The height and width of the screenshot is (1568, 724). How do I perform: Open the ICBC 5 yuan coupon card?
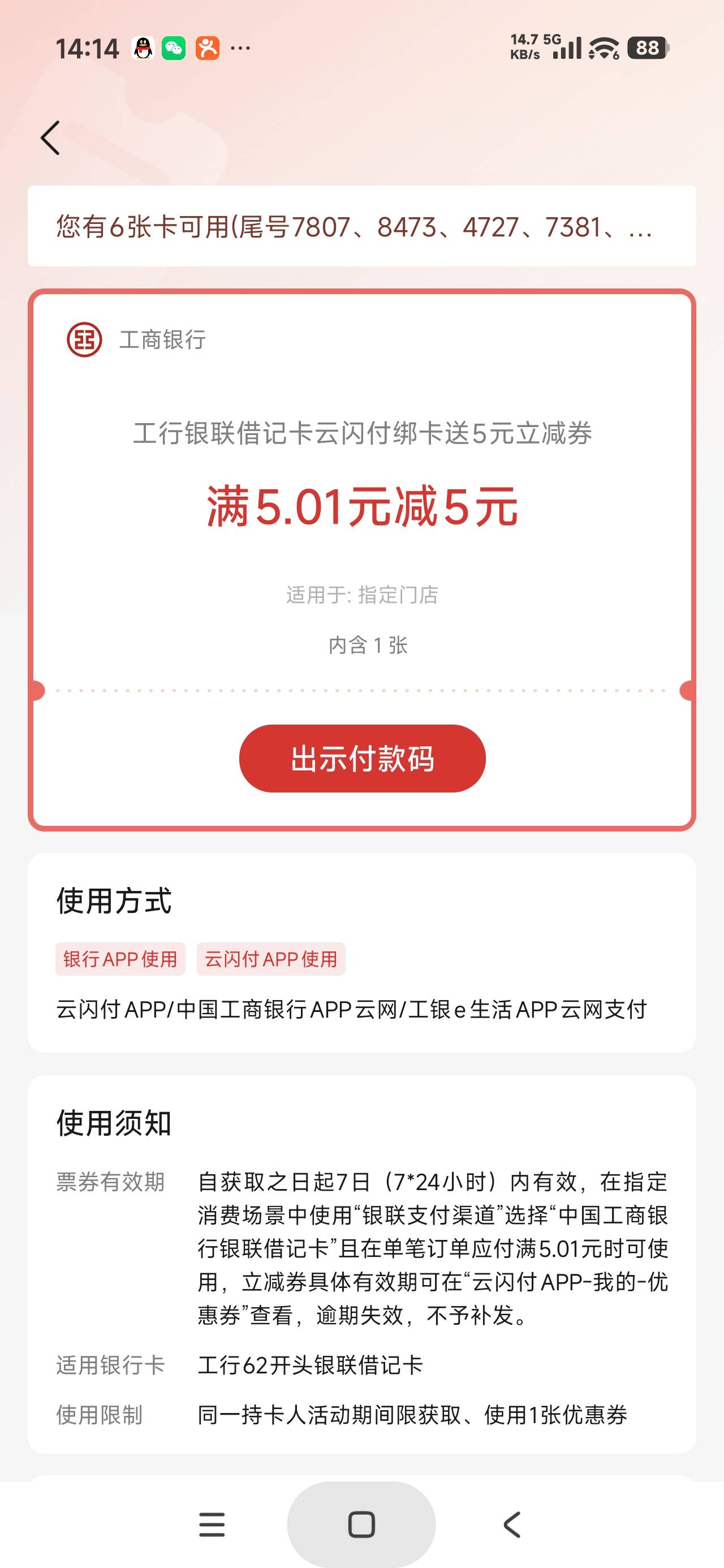pos(361,560)
